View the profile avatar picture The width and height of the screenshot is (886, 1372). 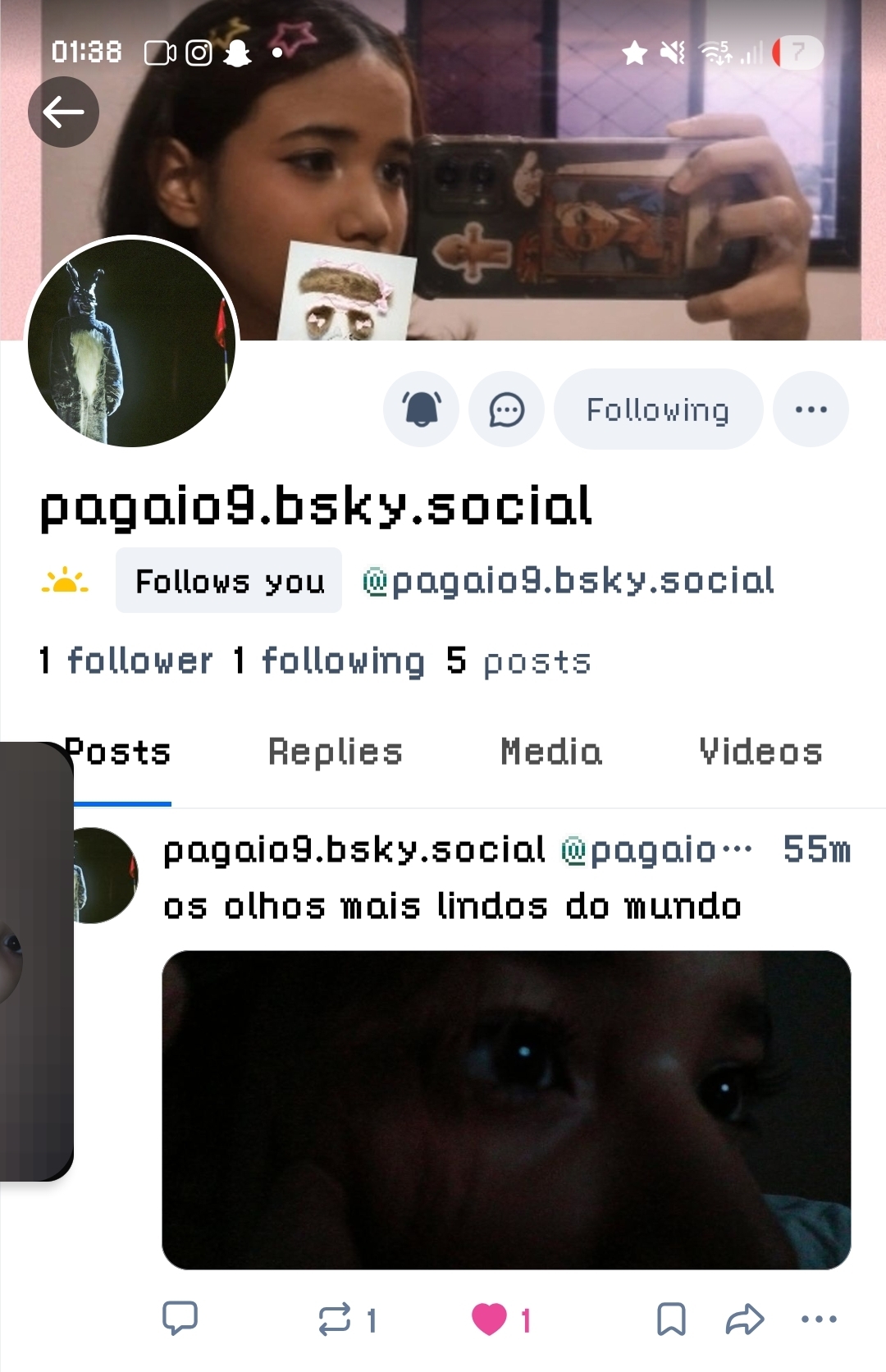[131, 342]
